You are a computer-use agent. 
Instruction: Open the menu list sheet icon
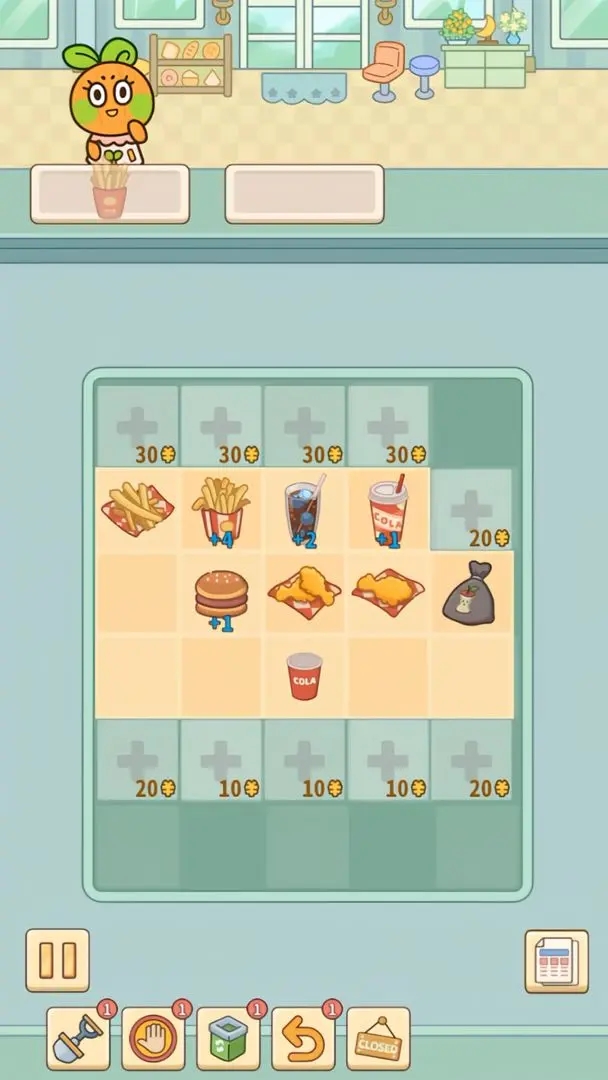point(556,962)
